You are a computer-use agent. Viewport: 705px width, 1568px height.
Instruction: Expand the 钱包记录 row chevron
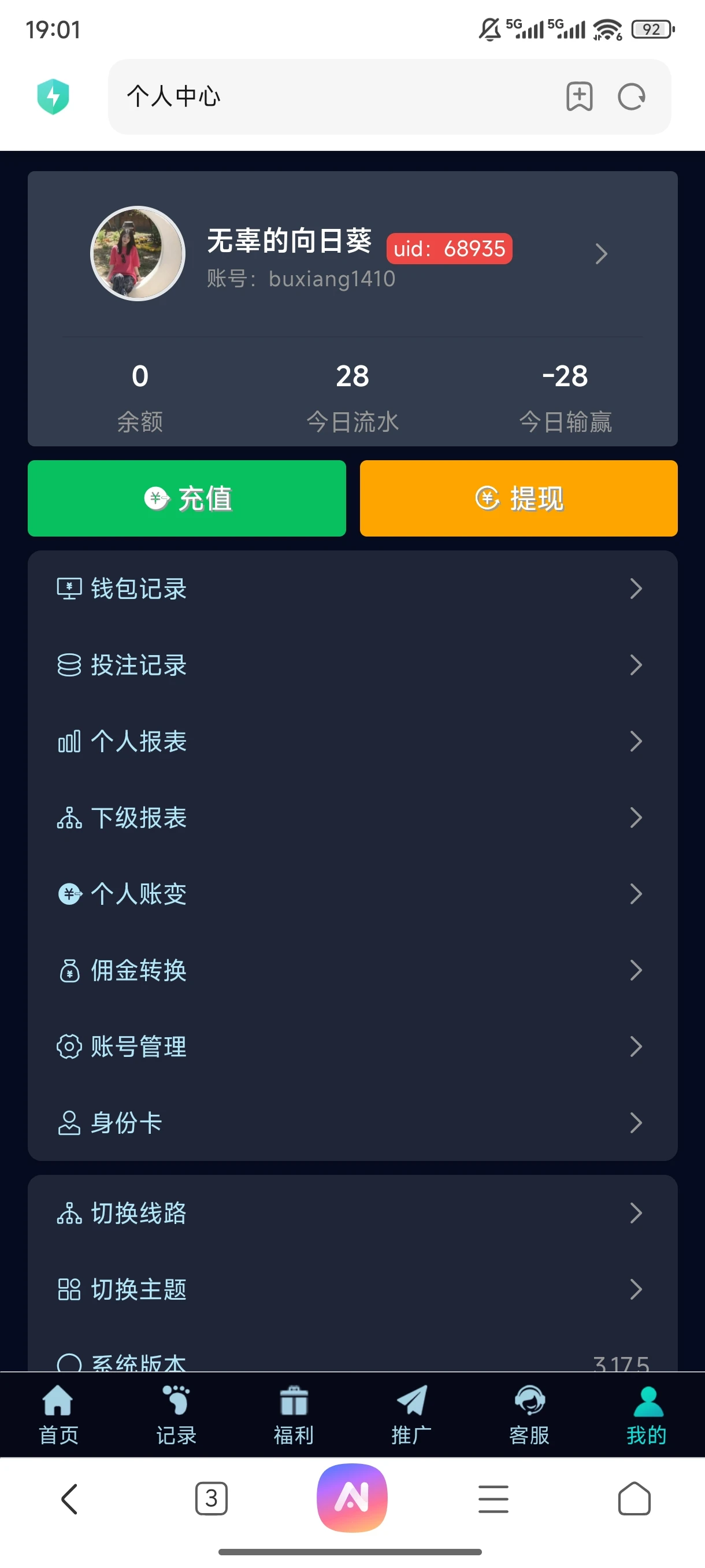636,588
